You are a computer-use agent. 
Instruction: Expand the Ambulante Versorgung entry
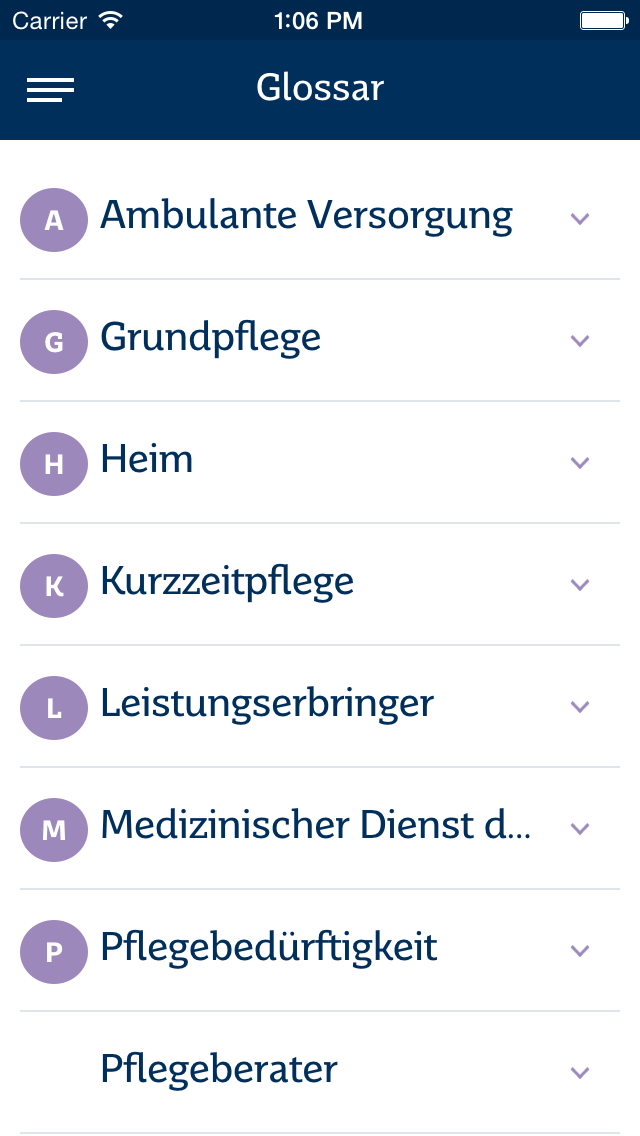pos(320,218)
